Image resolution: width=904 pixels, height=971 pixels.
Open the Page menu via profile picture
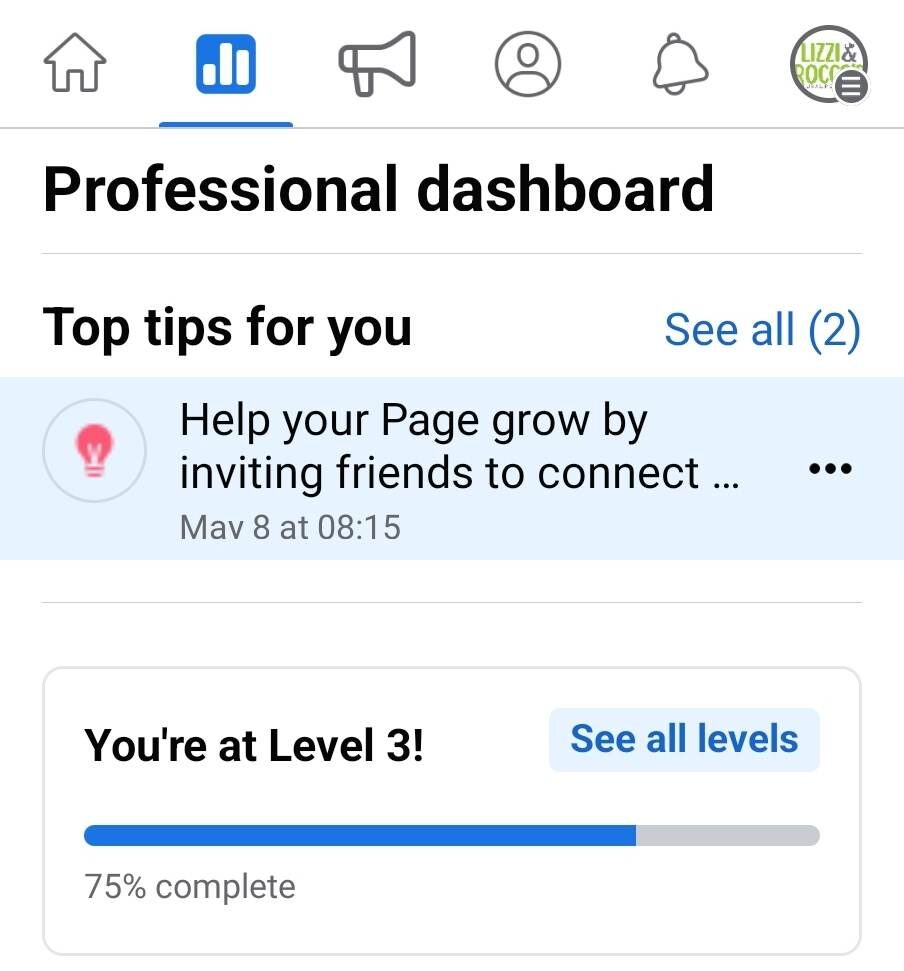pos(828,65)
